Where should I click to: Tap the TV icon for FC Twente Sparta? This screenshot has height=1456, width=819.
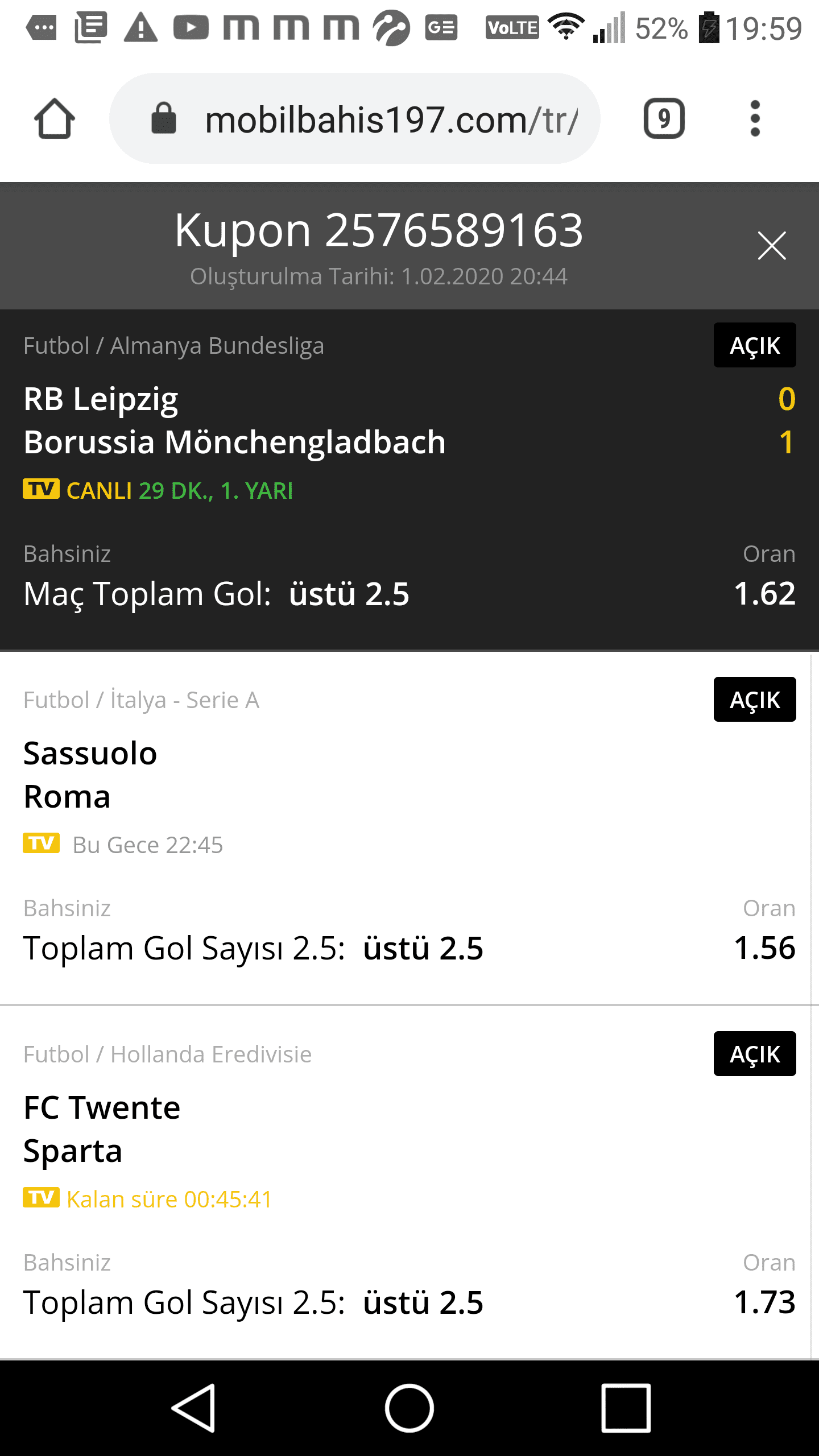(x=41, y=1197)
